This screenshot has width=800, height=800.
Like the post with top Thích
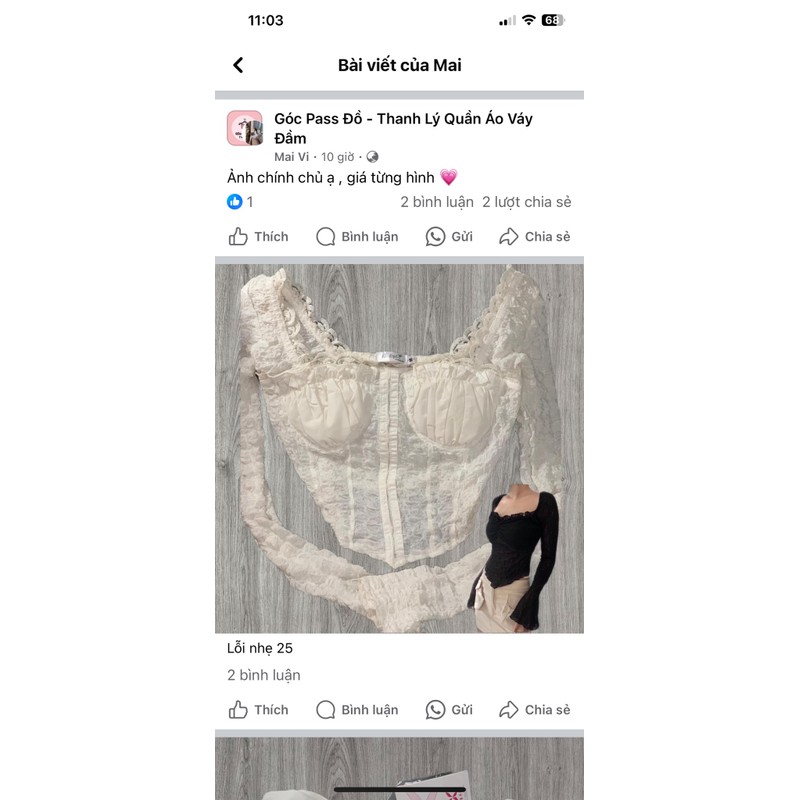pos(258,237)
